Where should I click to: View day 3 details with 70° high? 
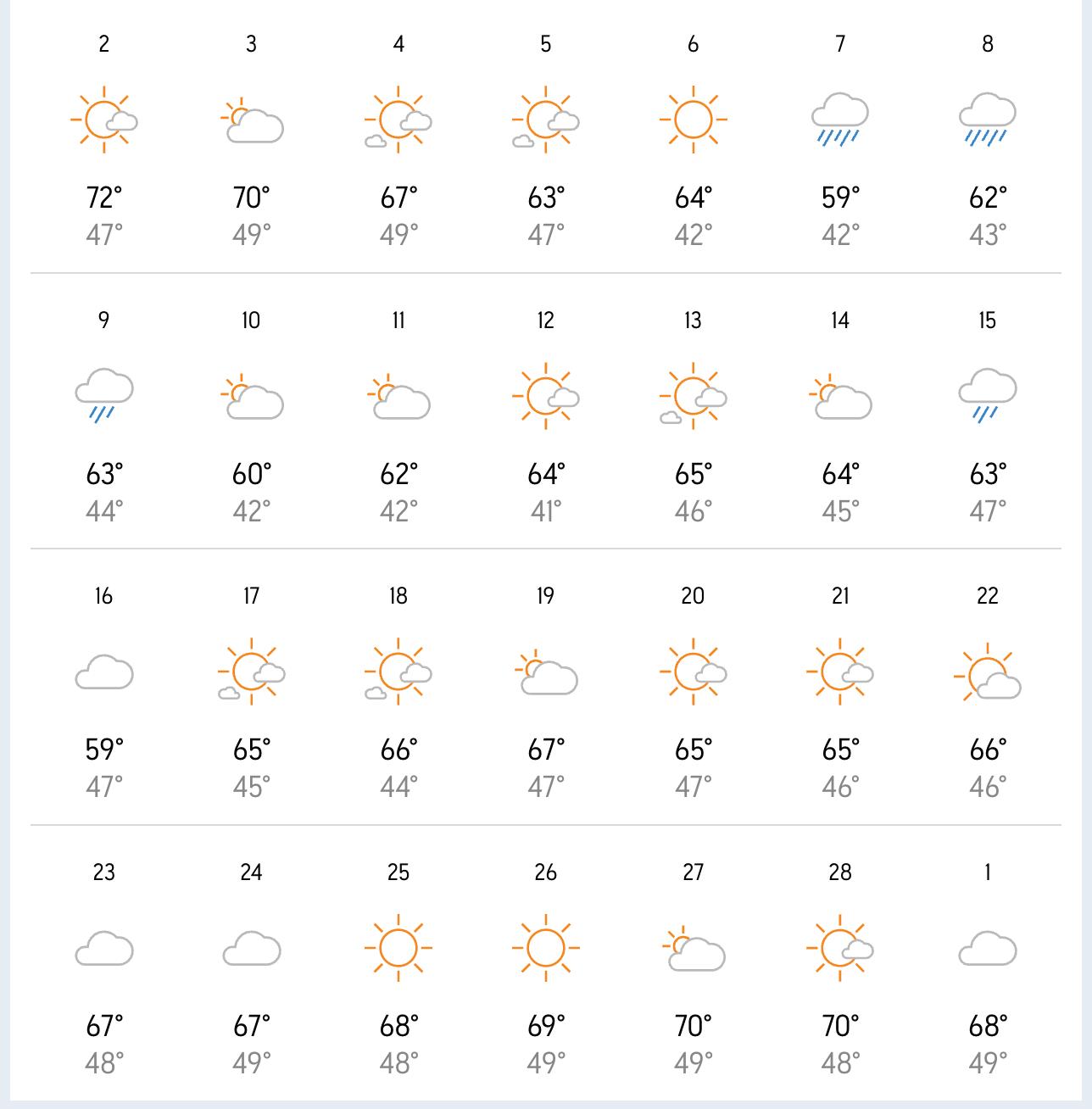252,120
